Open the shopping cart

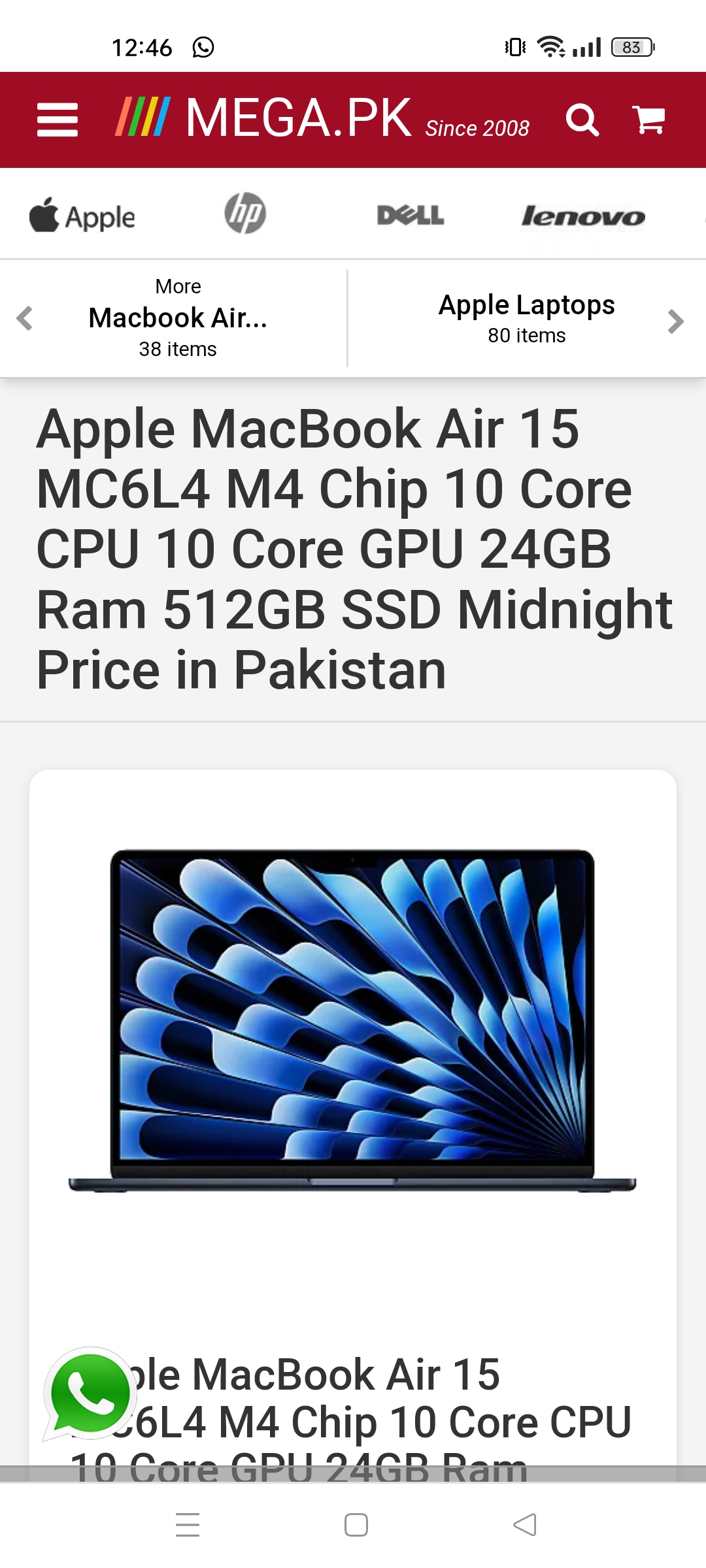(x=649, y=120)
